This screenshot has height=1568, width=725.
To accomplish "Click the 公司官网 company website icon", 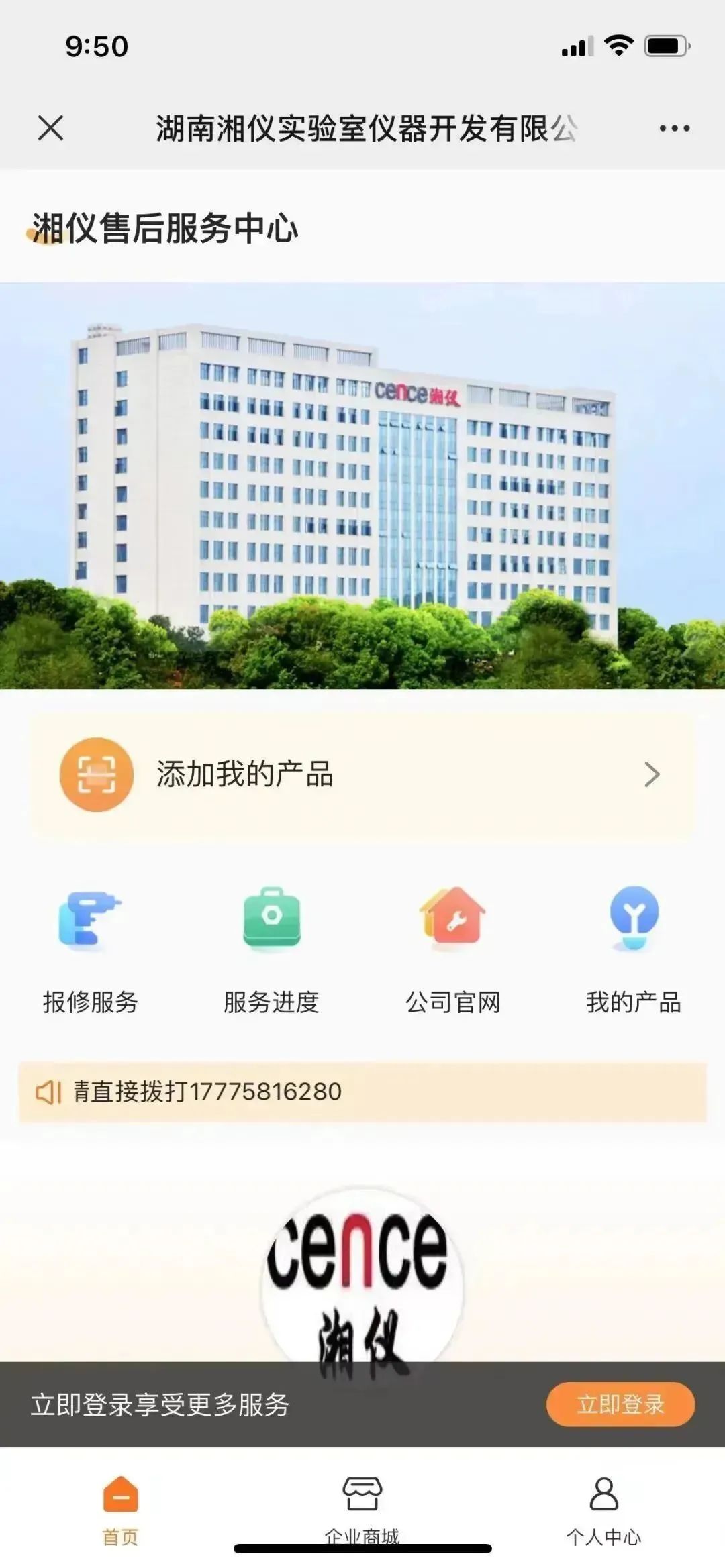I will [453, 921].
